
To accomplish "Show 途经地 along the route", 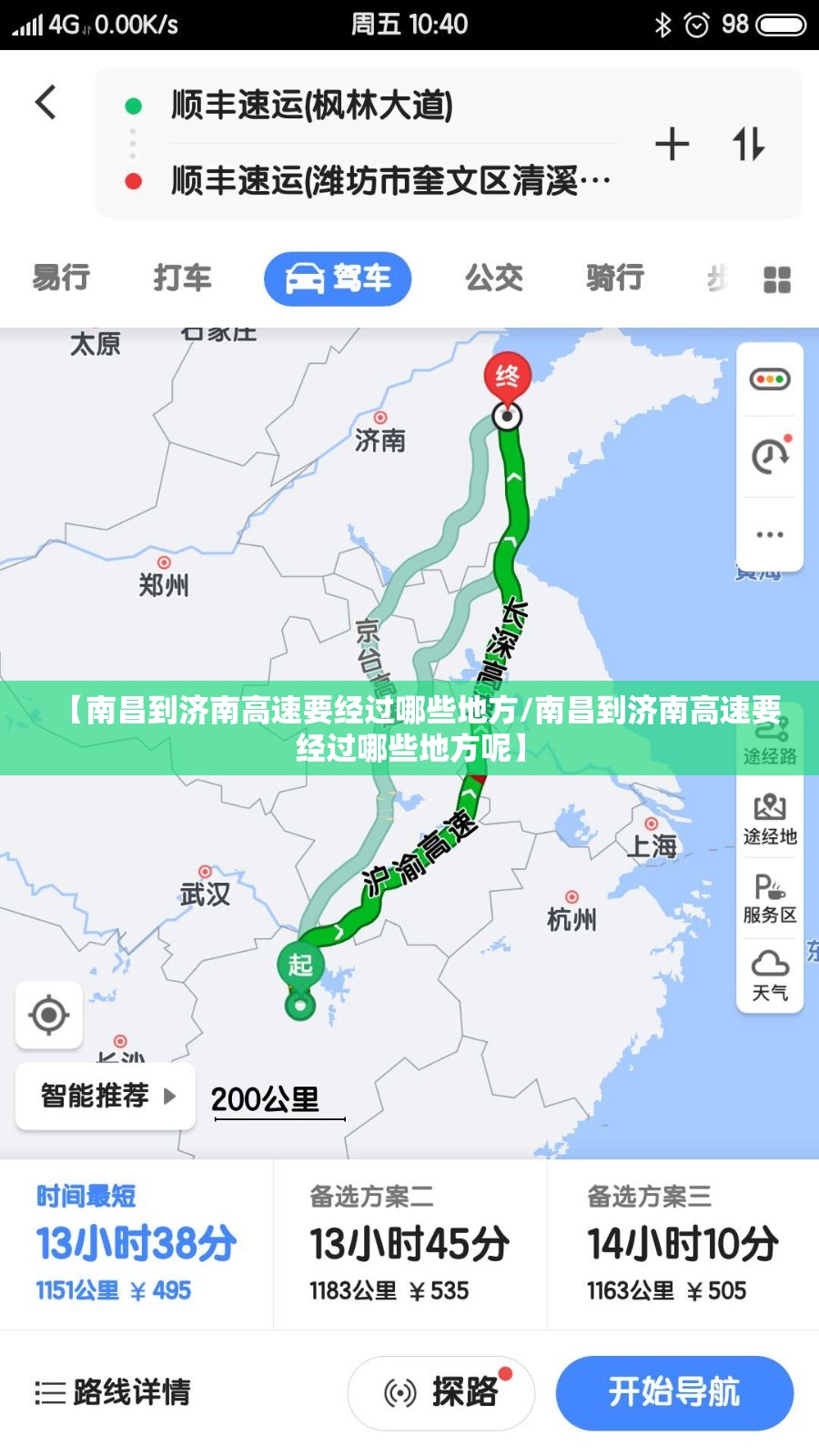I will pyautogui.click(x=769, y=819).
